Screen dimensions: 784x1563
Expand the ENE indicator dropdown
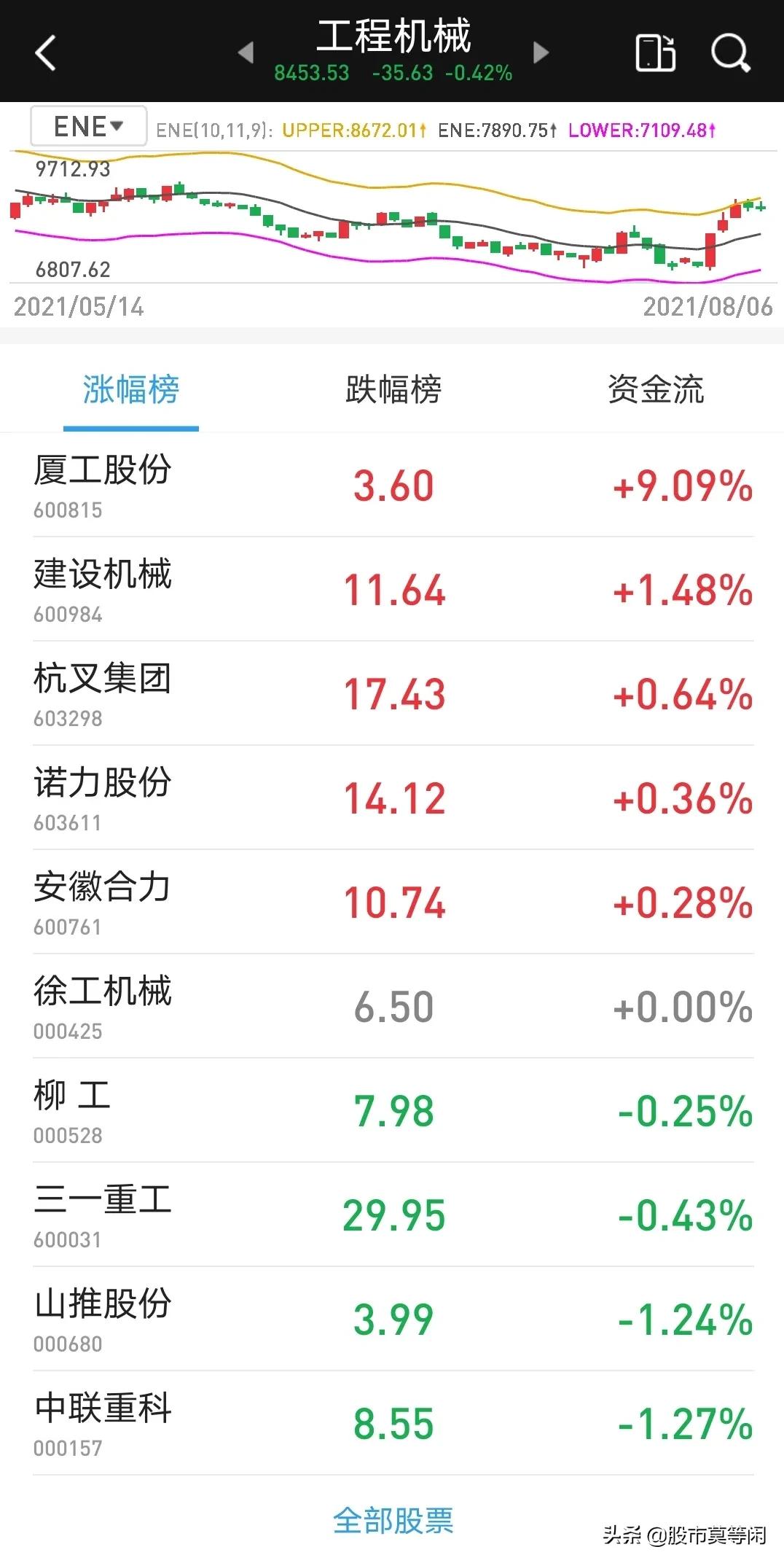89,126
